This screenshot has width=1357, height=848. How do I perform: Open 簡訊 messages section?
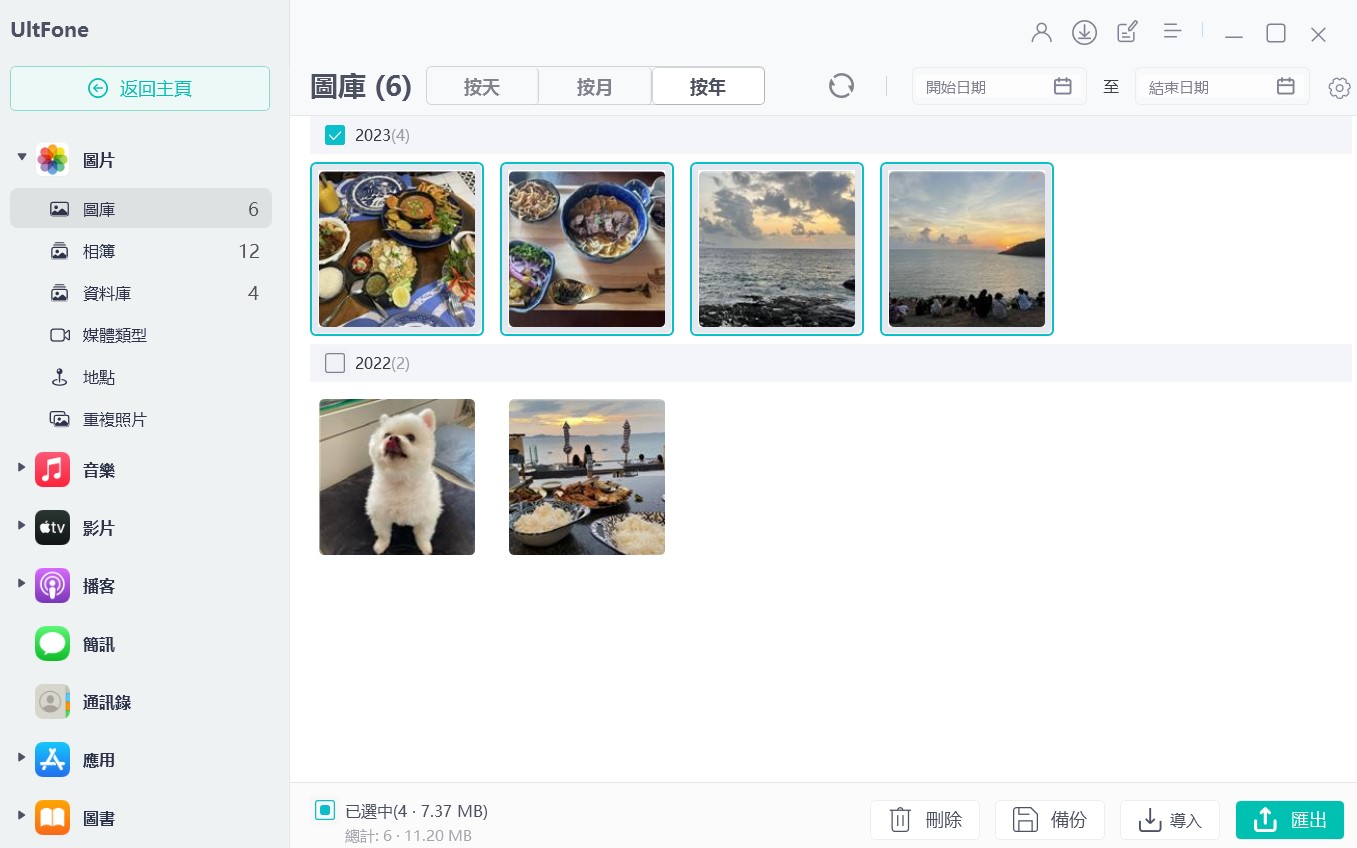tap(98, 645)
